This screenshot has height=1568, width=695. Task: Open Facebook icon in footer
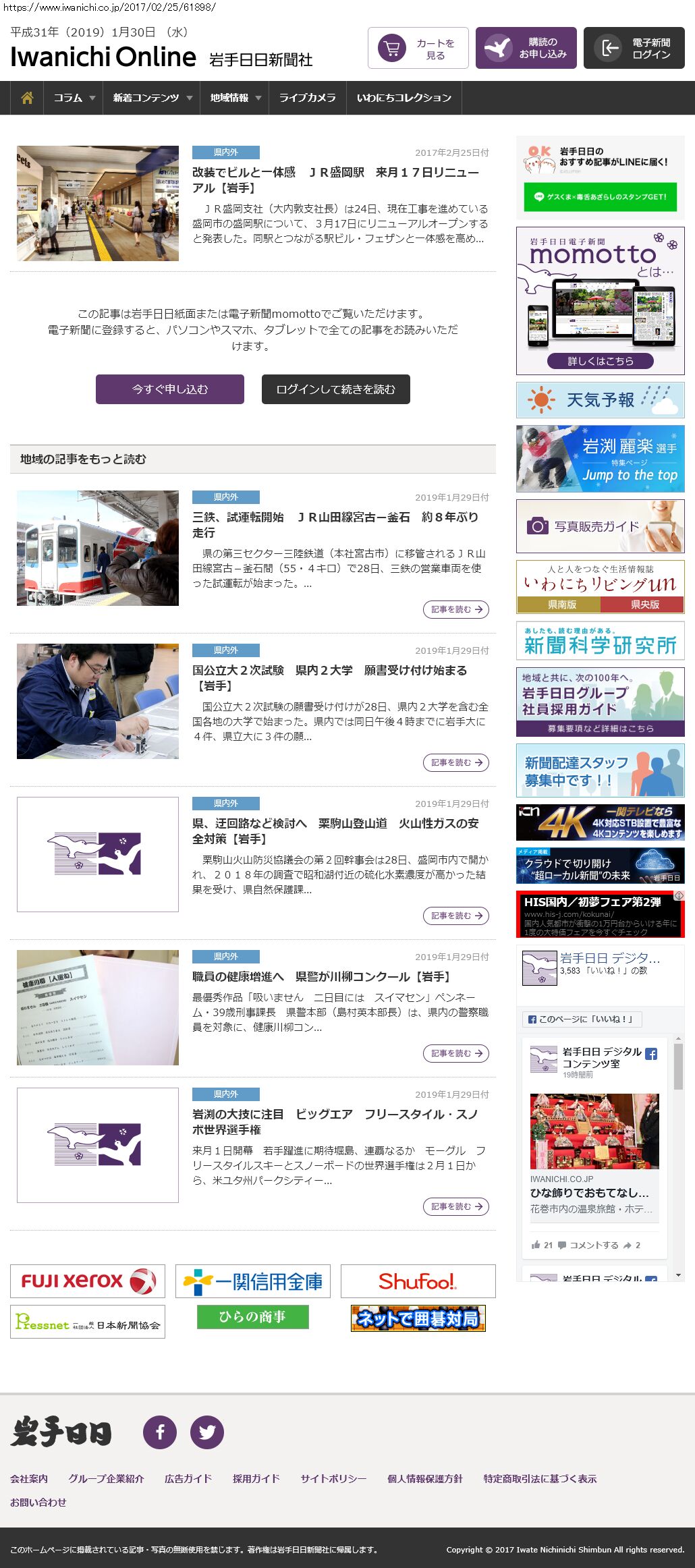[x=160, y=1432]
